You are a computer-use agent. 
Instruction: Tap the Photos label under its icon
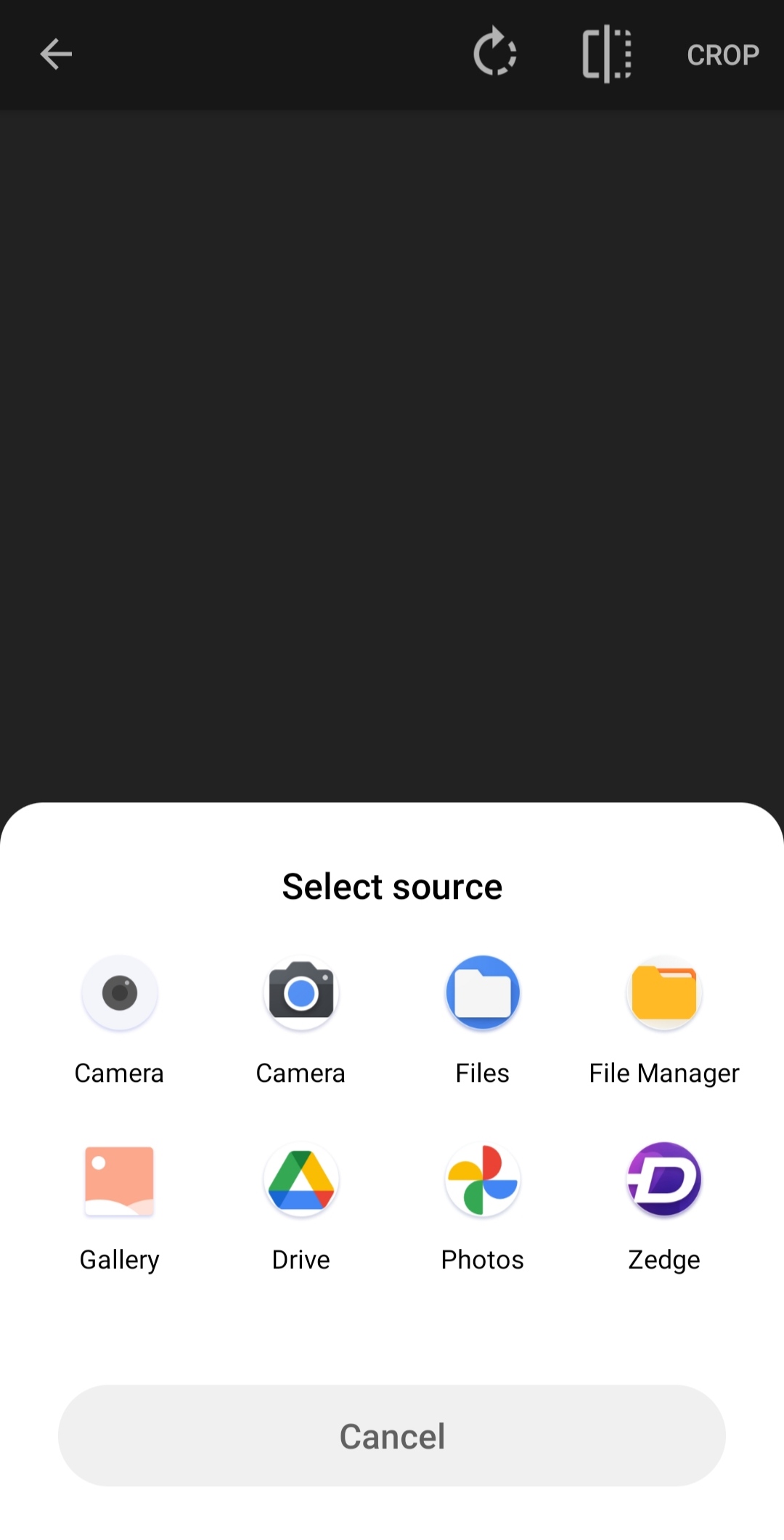[482, 1260]
